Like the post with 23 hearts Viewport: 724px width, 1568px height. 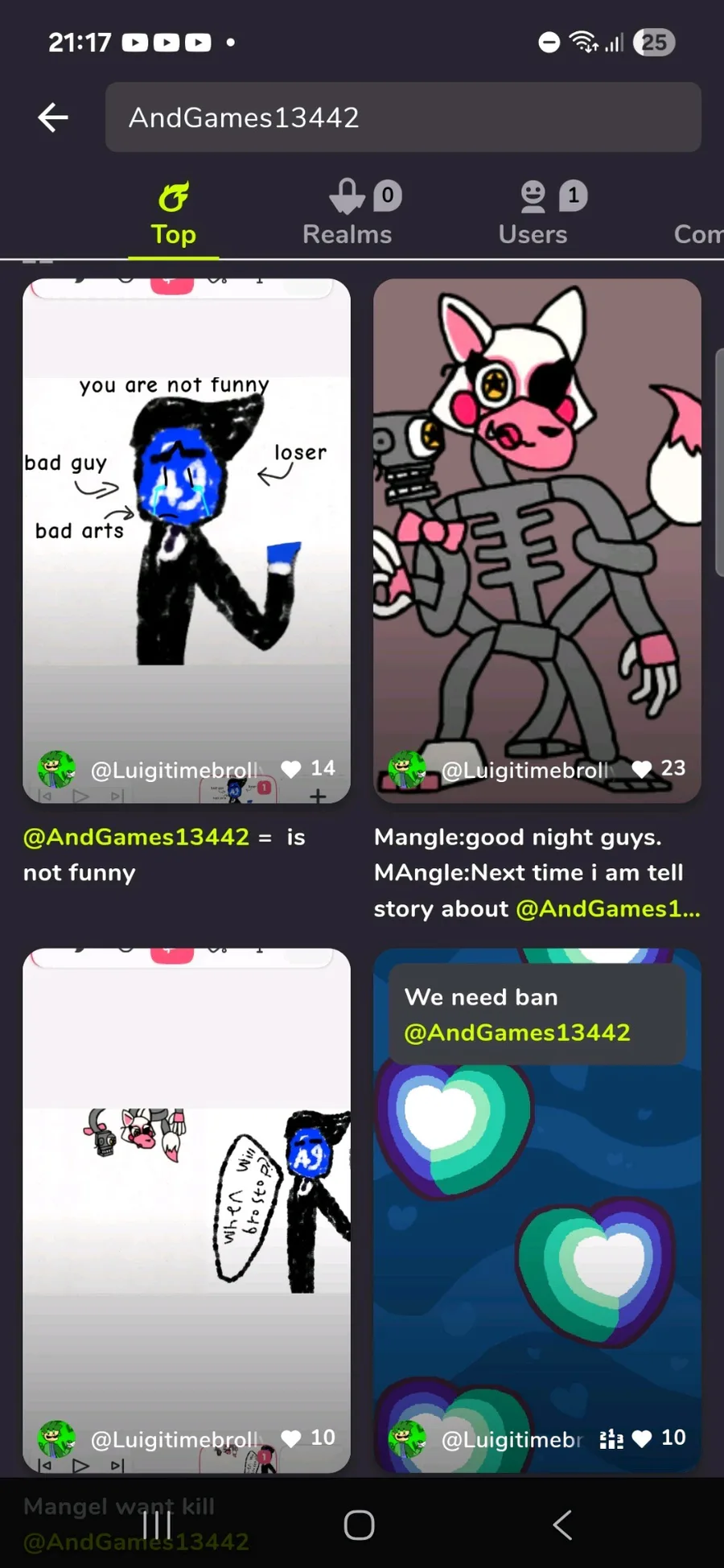(641, 769)
